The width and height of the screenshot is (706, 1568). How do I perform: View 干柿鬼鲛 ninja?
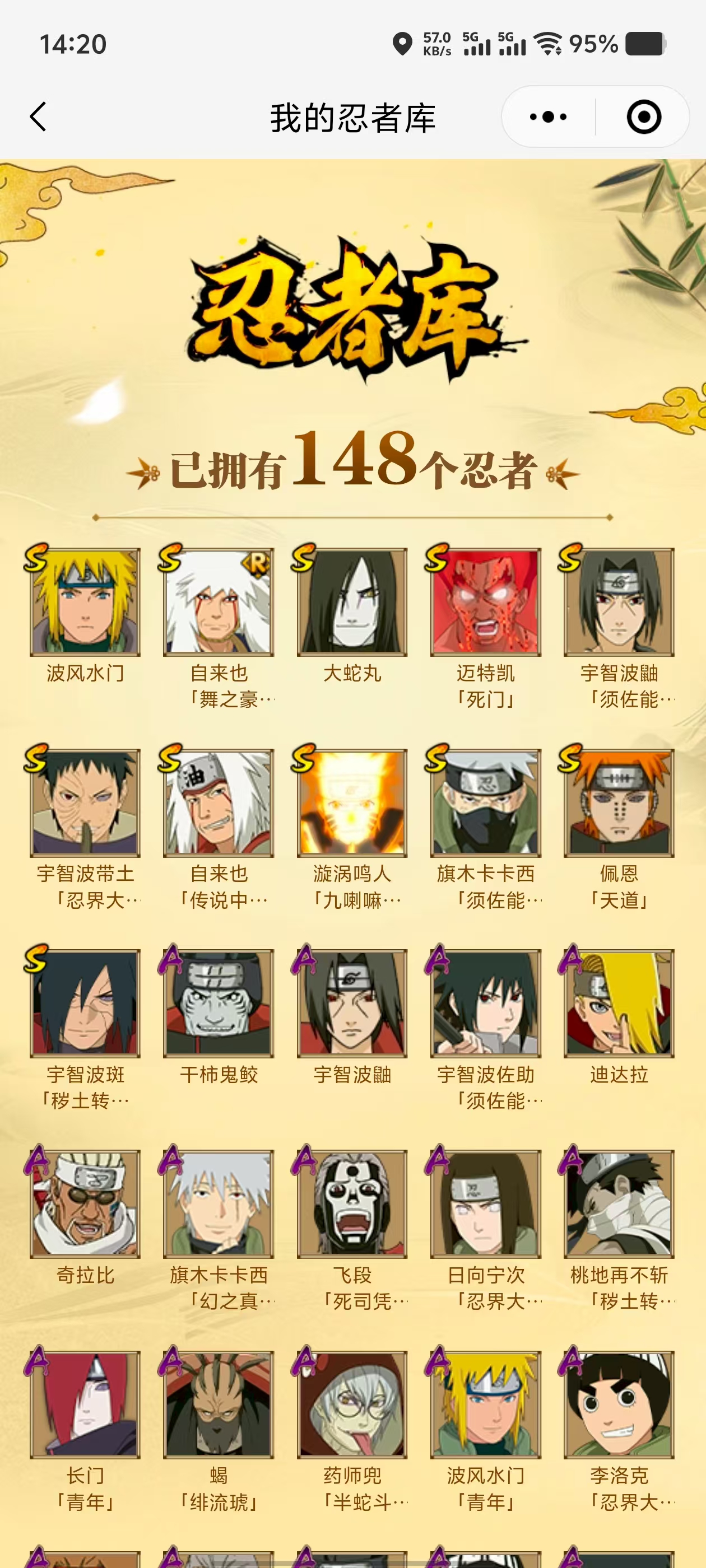click(219, 1003)
